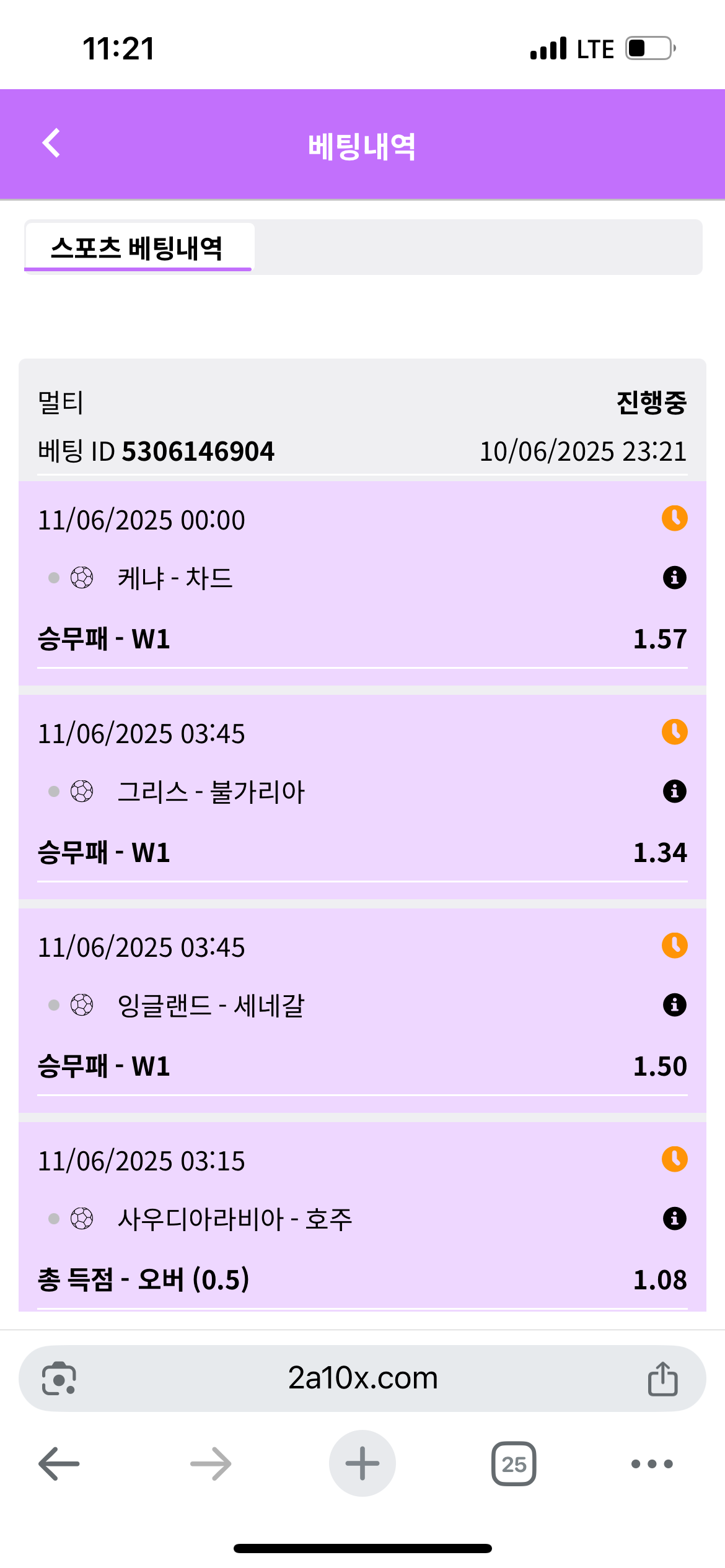Open the browser's more options menu
725x1568 pixels.
pos(652,1464)
